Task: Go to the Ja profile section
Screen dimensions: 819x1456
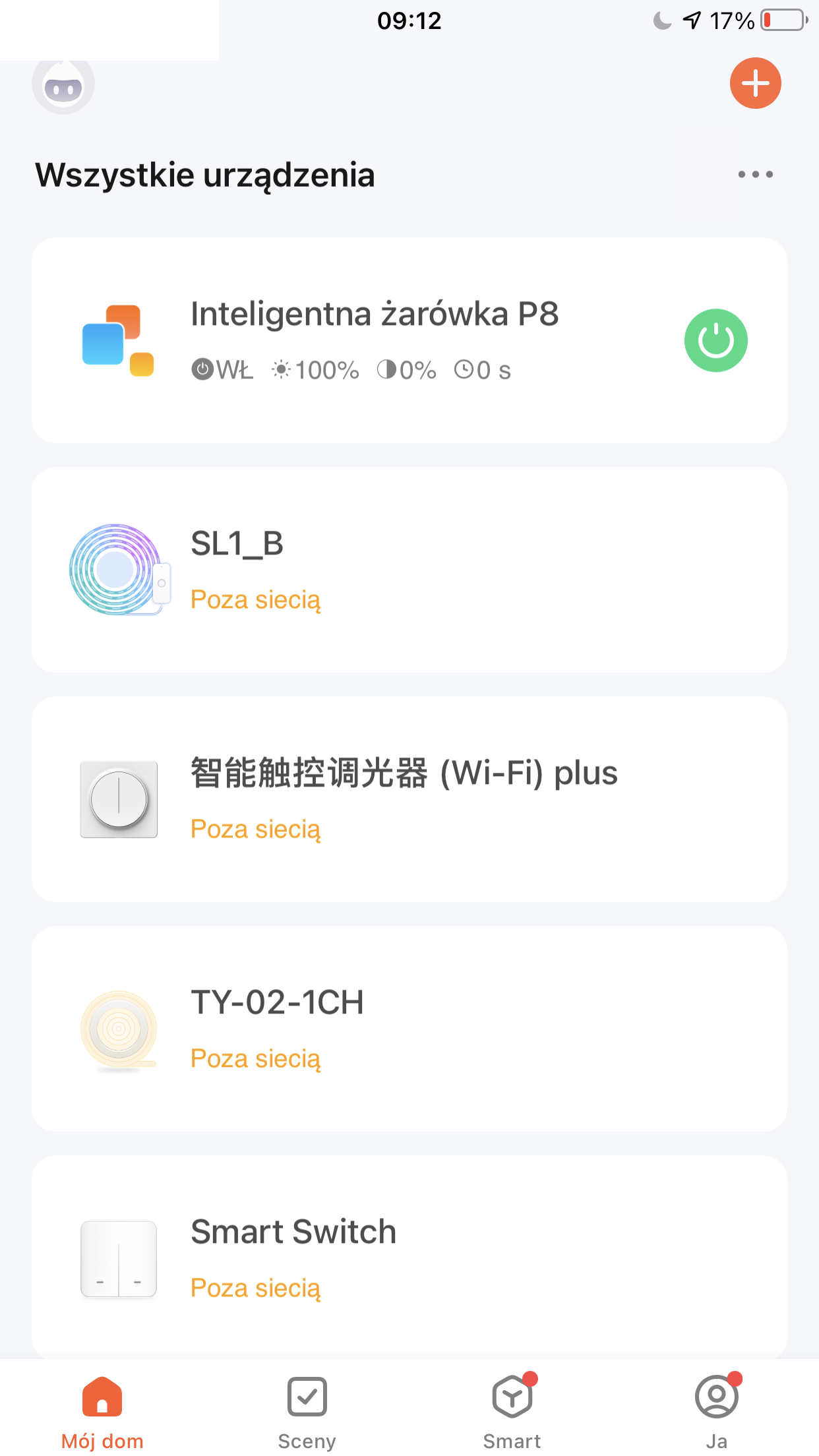Action: [x=716, y=1411]
